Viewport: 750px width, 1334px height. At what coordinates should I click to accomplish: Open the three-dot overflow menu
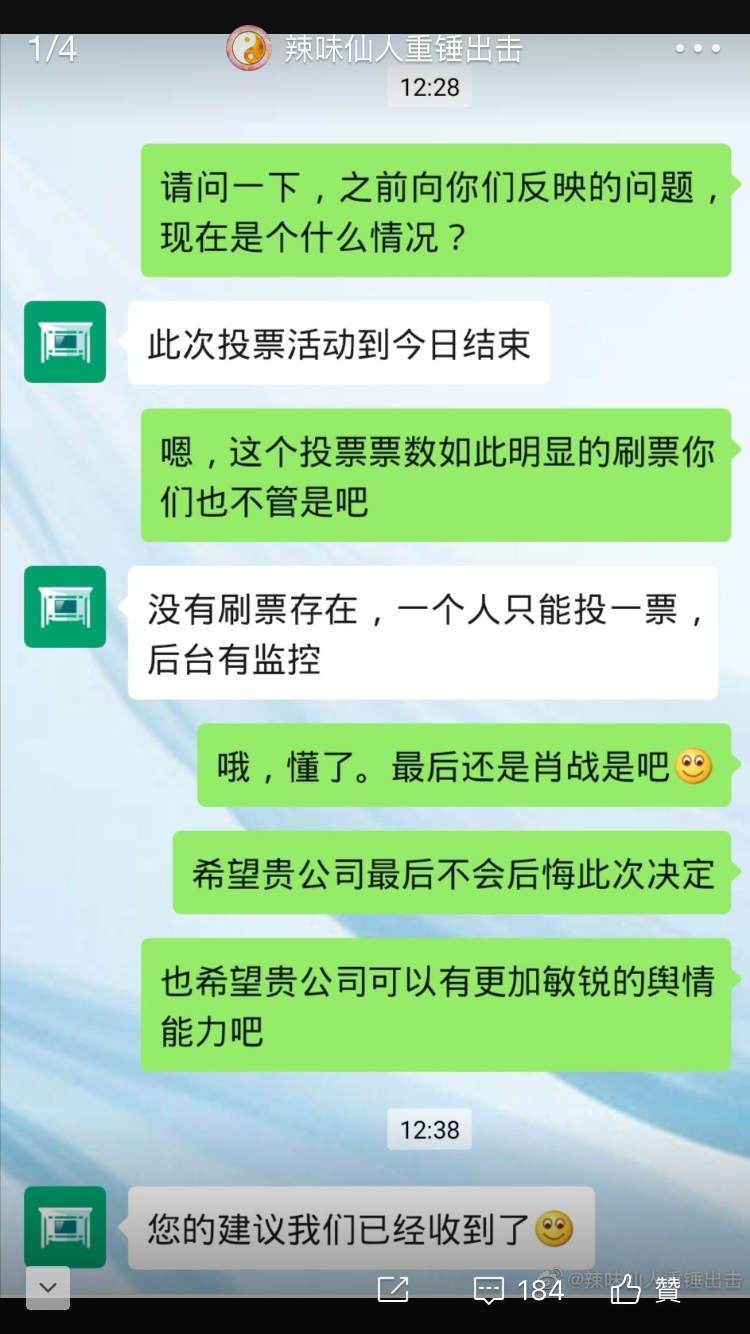pyautogui.click(x=698, y=48)
